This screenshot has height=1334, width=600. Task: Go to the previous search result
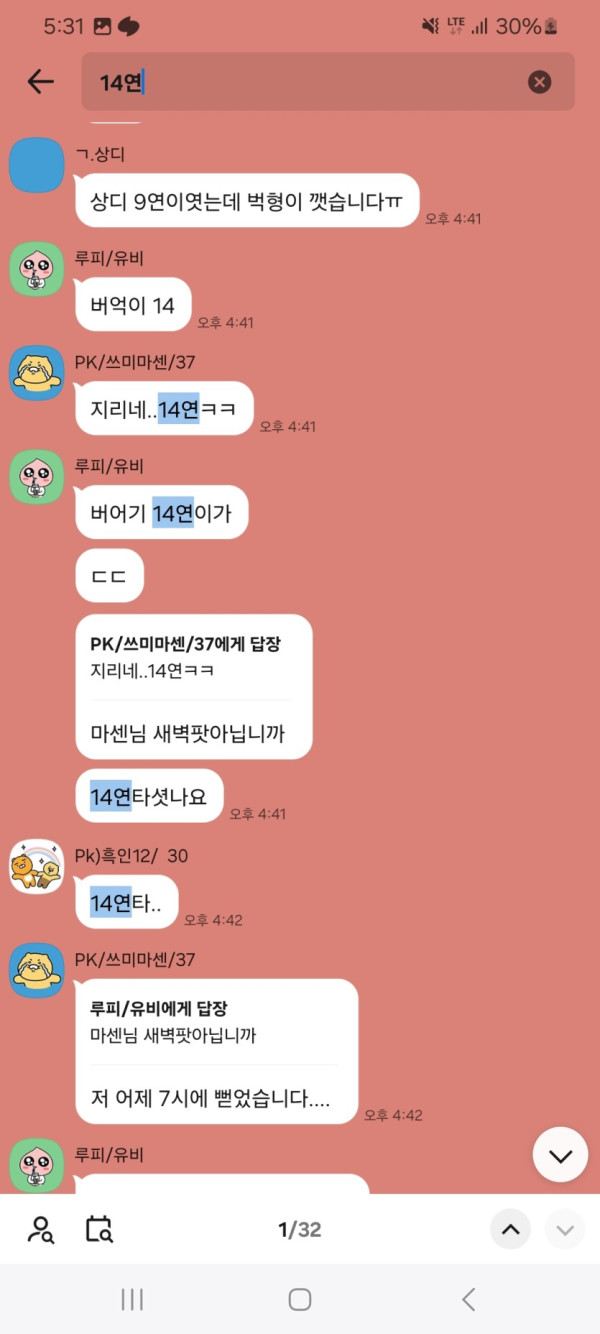pyautogui.click(x=510, y=1229)
